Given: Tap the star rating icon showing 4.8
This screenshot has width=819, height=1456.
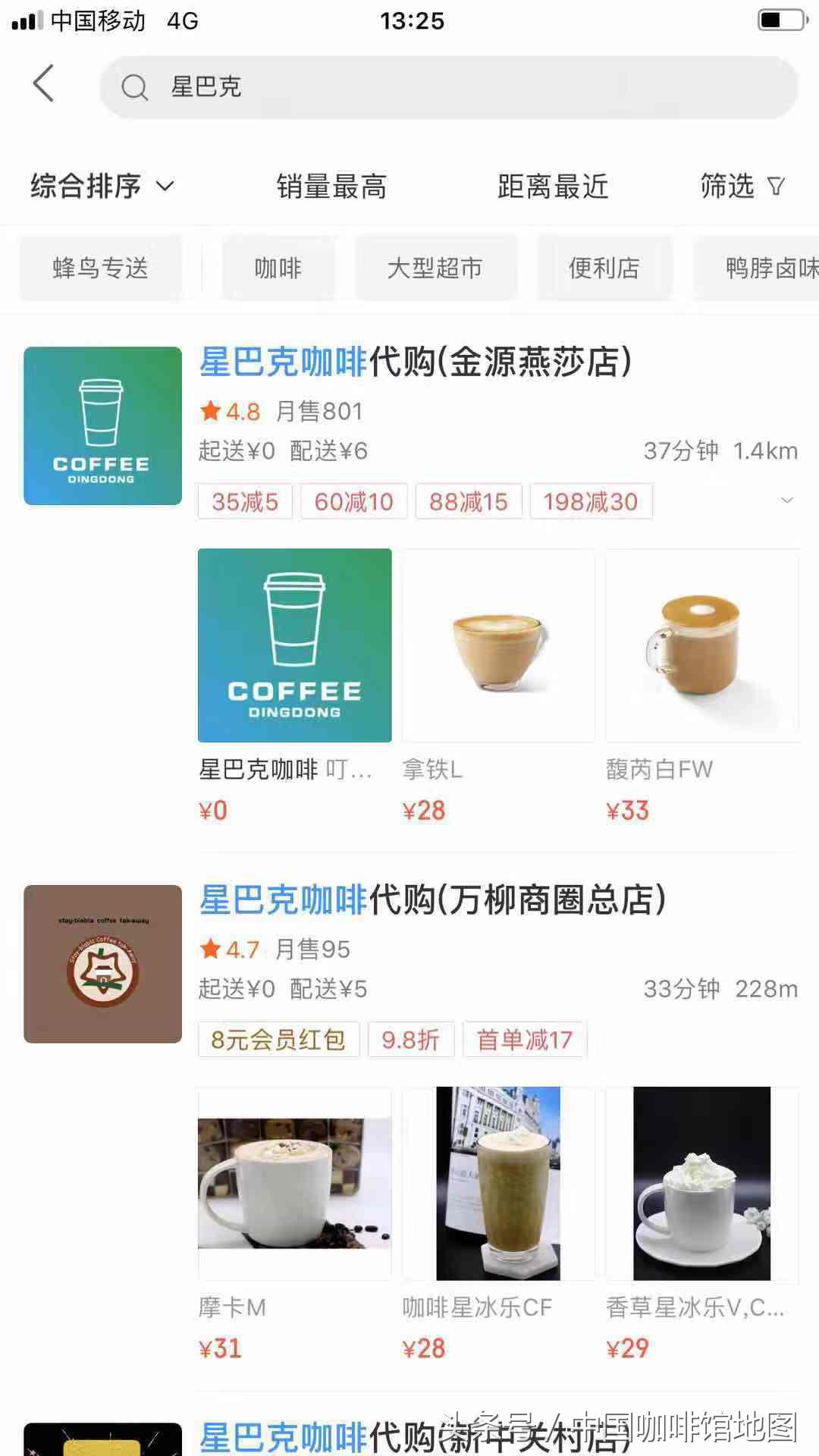Looking at the screenshot, I should click(x=211, y=411).
